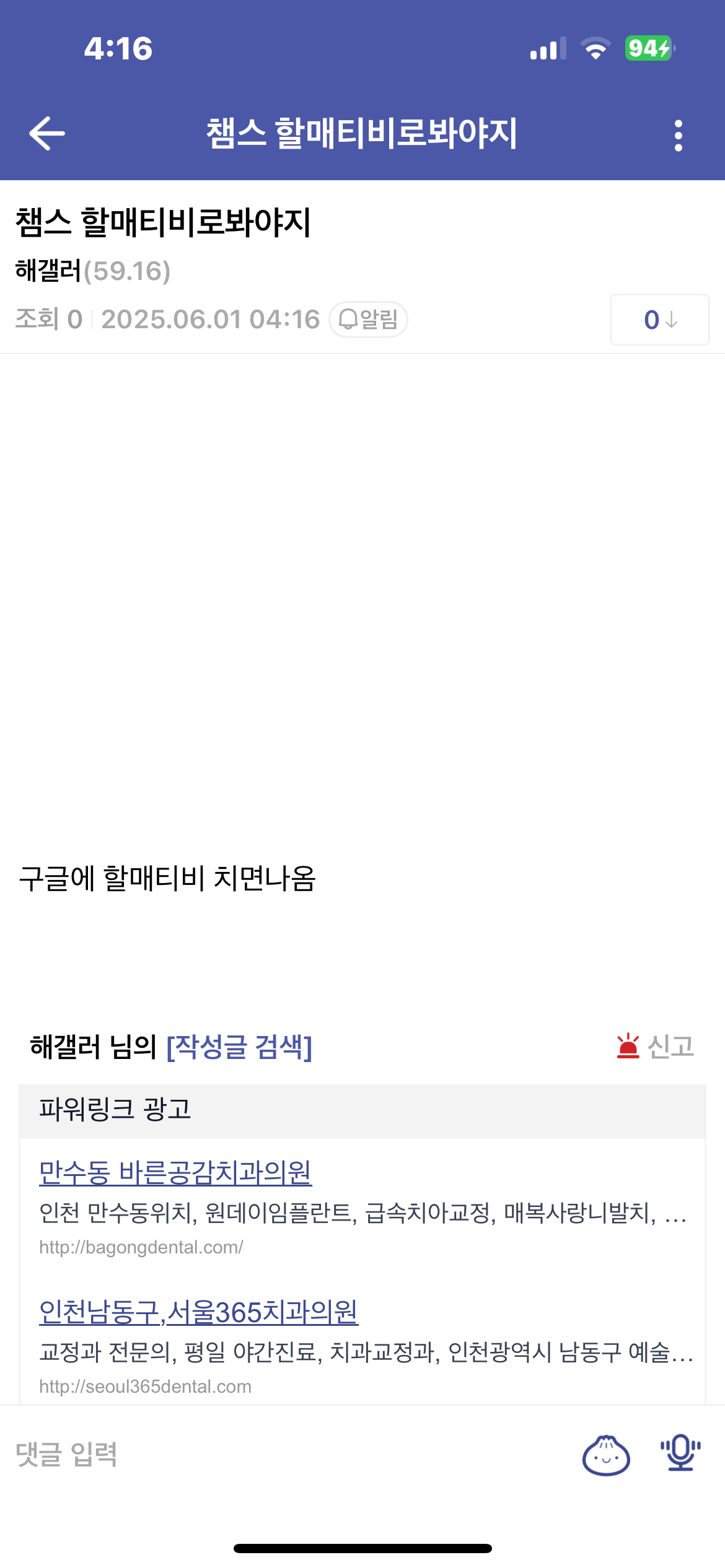Go back with the arrow icon
The height and width of the screenshot is (1568, 725).
pos(47,133)
